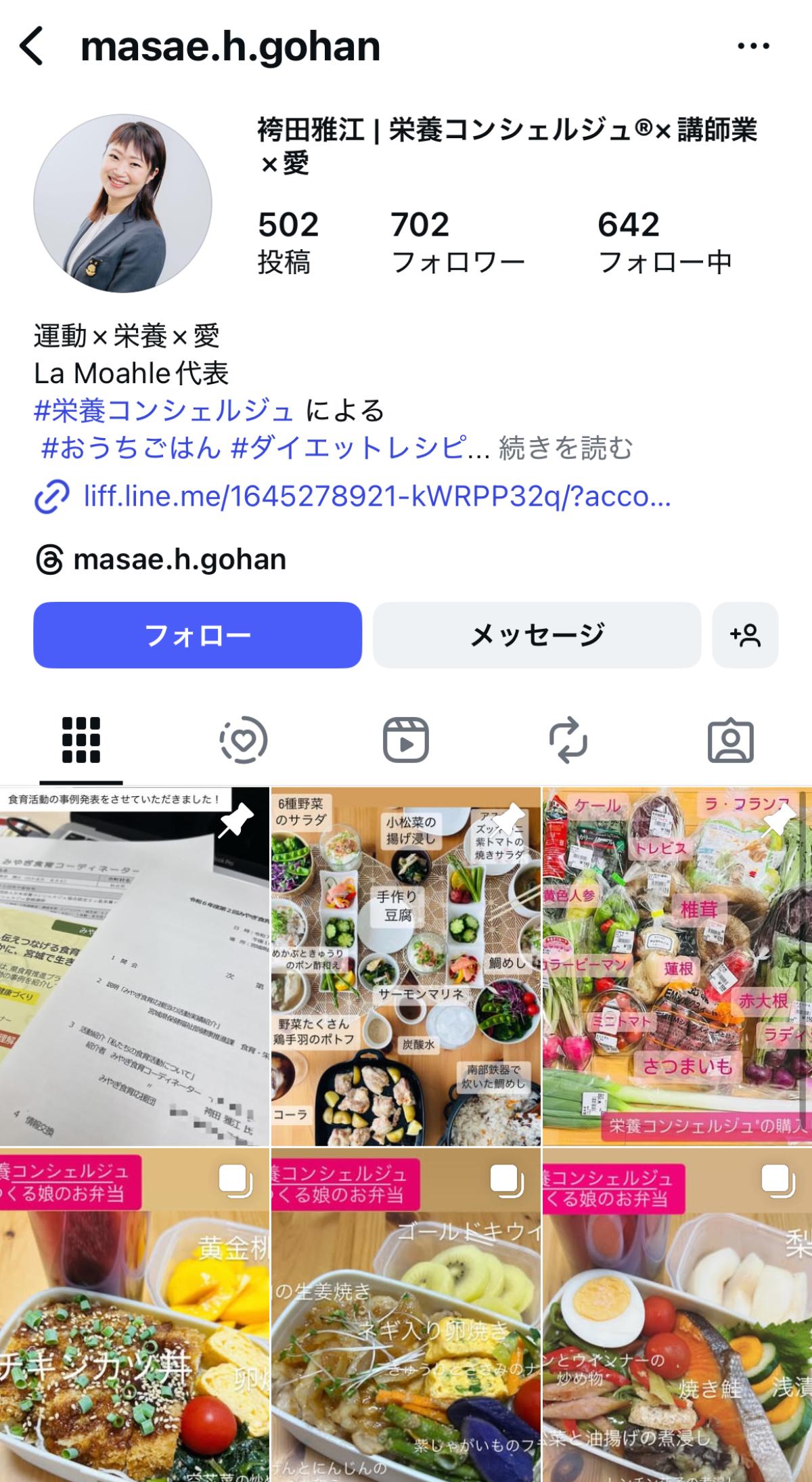
Task: Switch to the Reels tab
Action: pyautogui.click(x=405, y=740)
